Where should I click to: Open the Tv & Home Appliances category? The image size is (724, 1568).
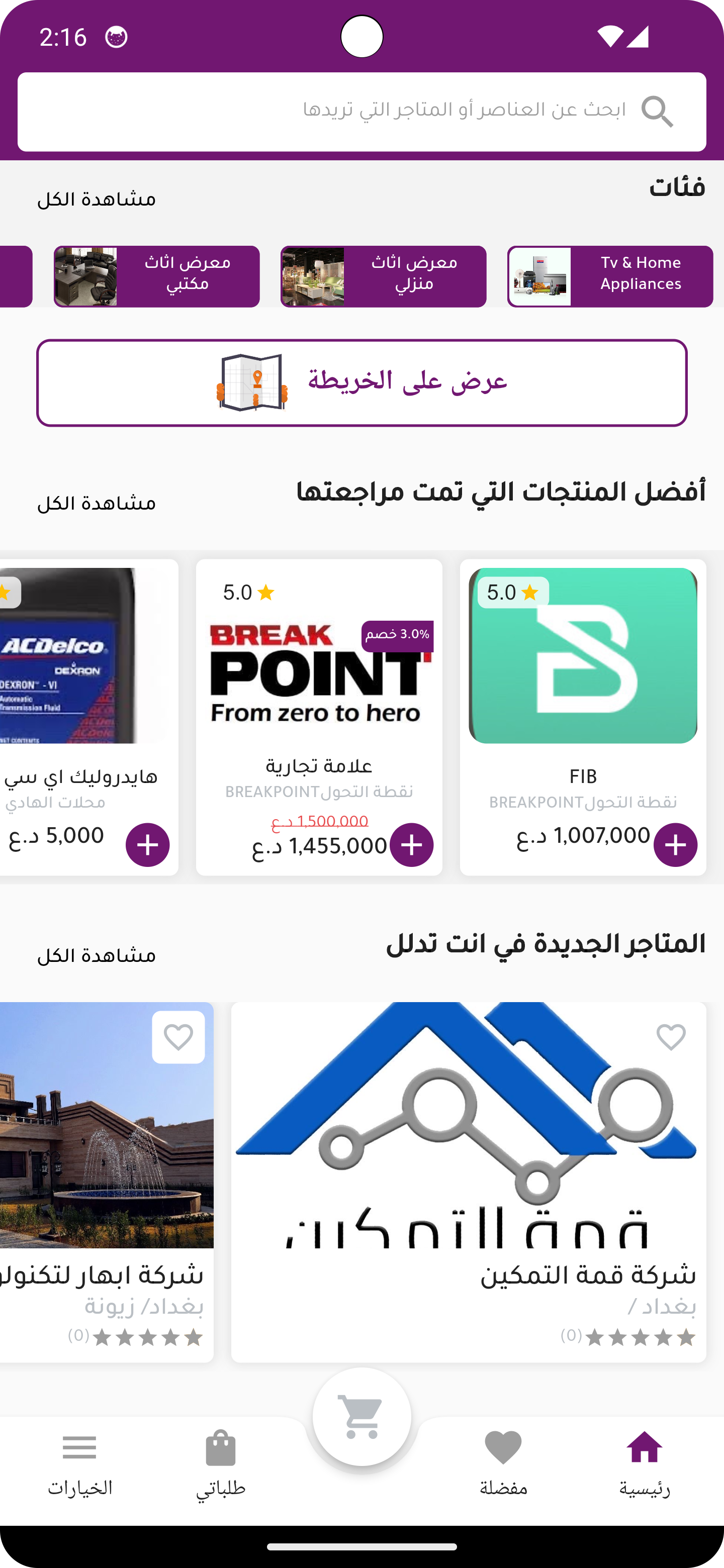click(609, 276)
